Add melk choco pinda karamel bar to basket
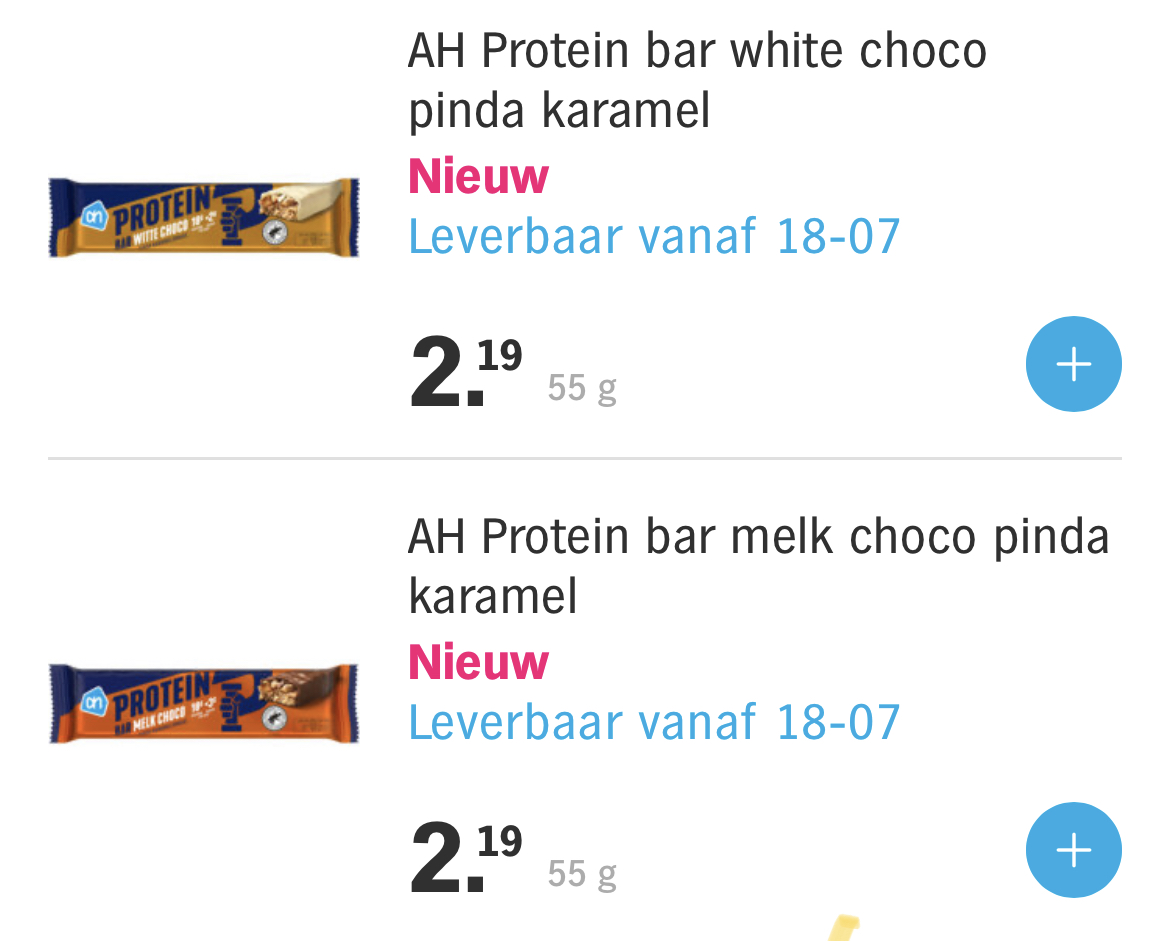Image resolution: width=1170 pixels, height=941 pixels. 1073,850
